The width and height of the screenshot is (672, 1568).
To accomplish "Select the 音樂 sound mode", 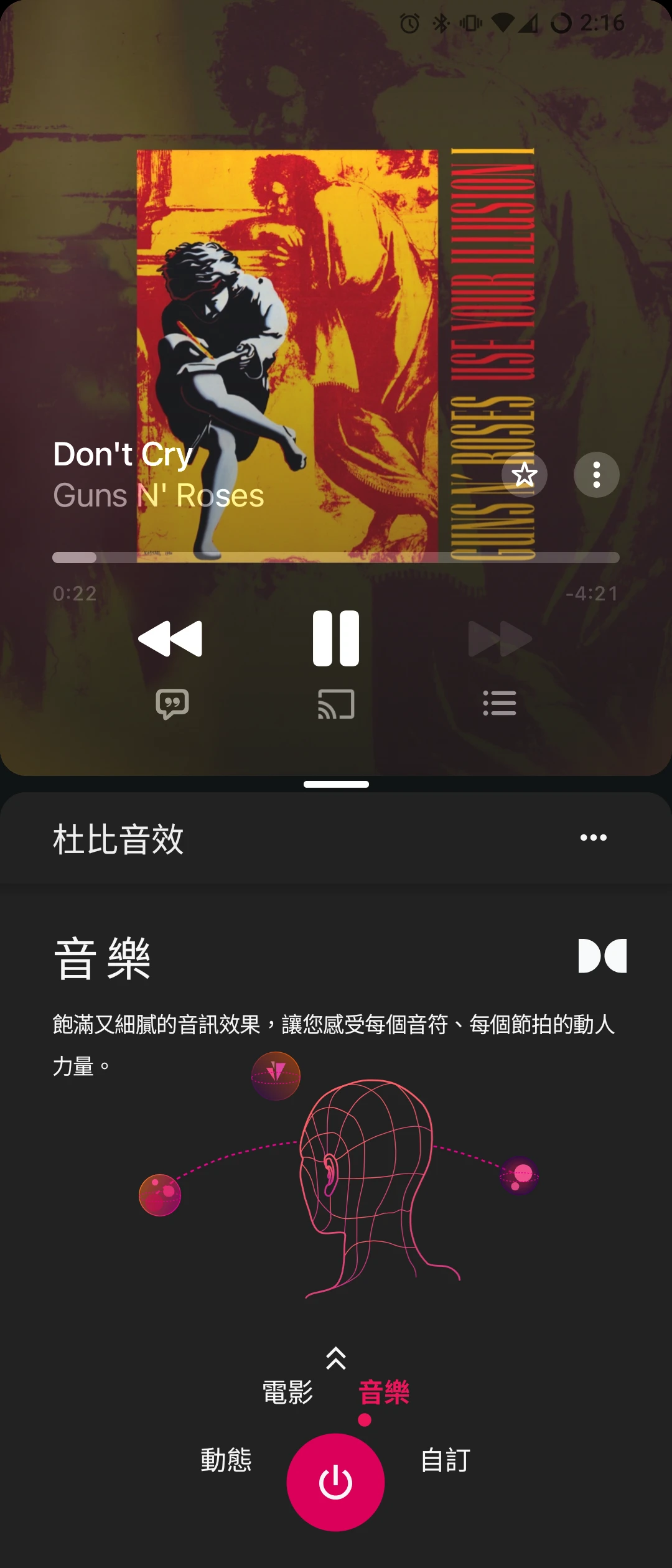I will pyautogui.click(x=384, y=1392).
